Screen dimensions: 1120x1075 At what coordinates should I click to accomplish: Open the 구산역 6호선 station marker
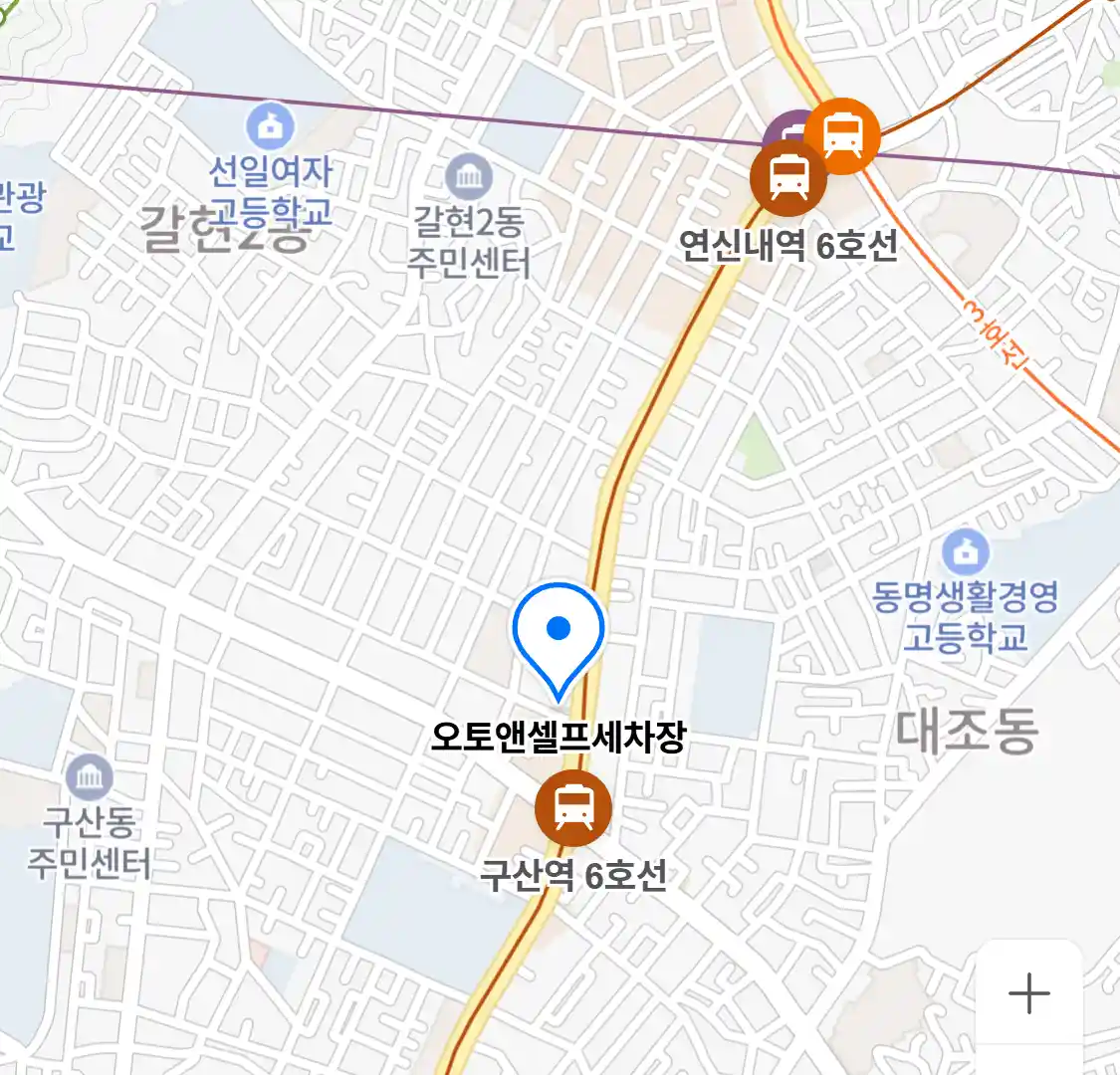(x=573, y=807)
